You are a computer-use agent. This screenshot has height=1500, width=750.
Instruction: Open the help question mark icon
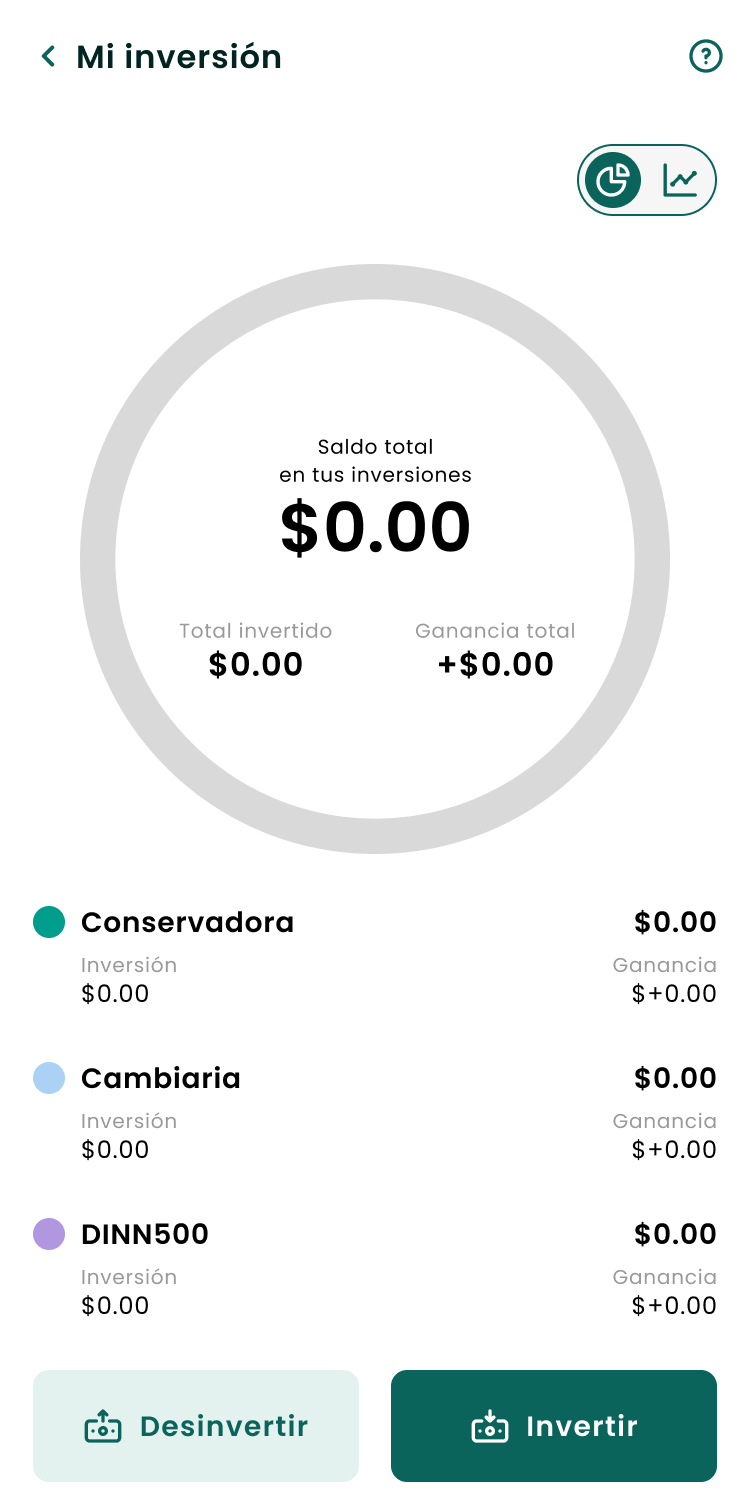(706, 56)
